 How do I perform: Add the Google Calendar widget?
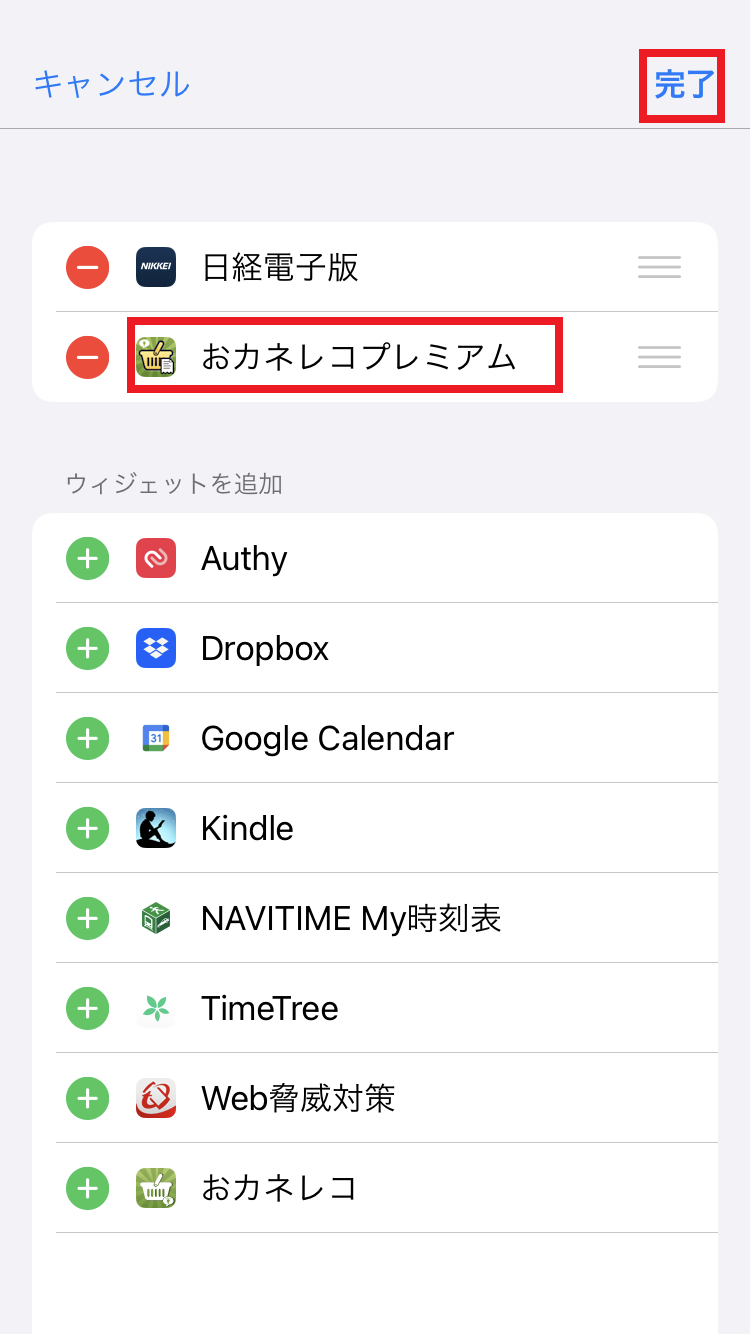[x=88, y=738]
